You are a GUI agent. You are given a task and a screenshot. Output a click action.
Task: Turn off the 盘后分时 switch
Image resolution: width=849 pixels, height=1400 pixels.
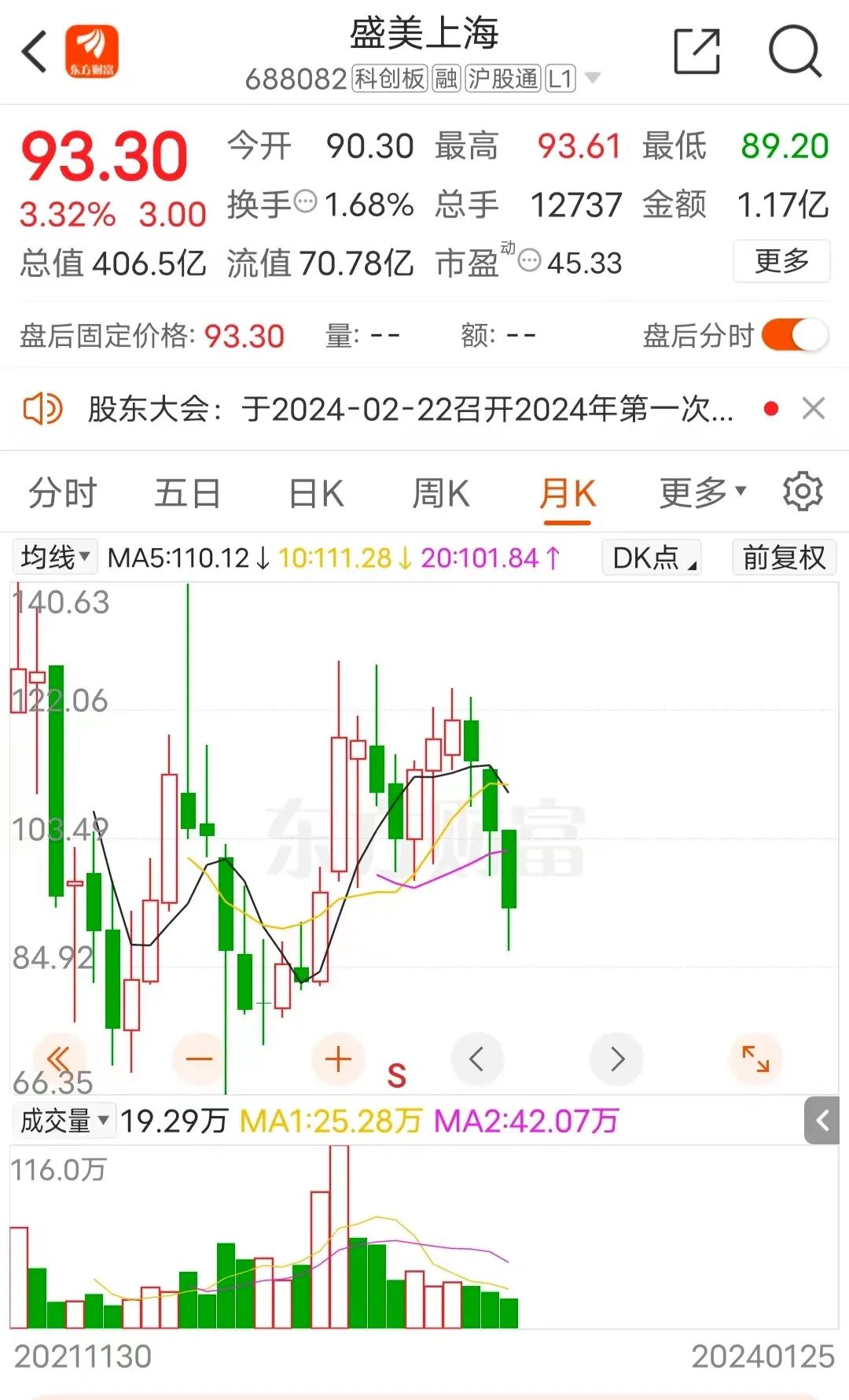(794, 336)
